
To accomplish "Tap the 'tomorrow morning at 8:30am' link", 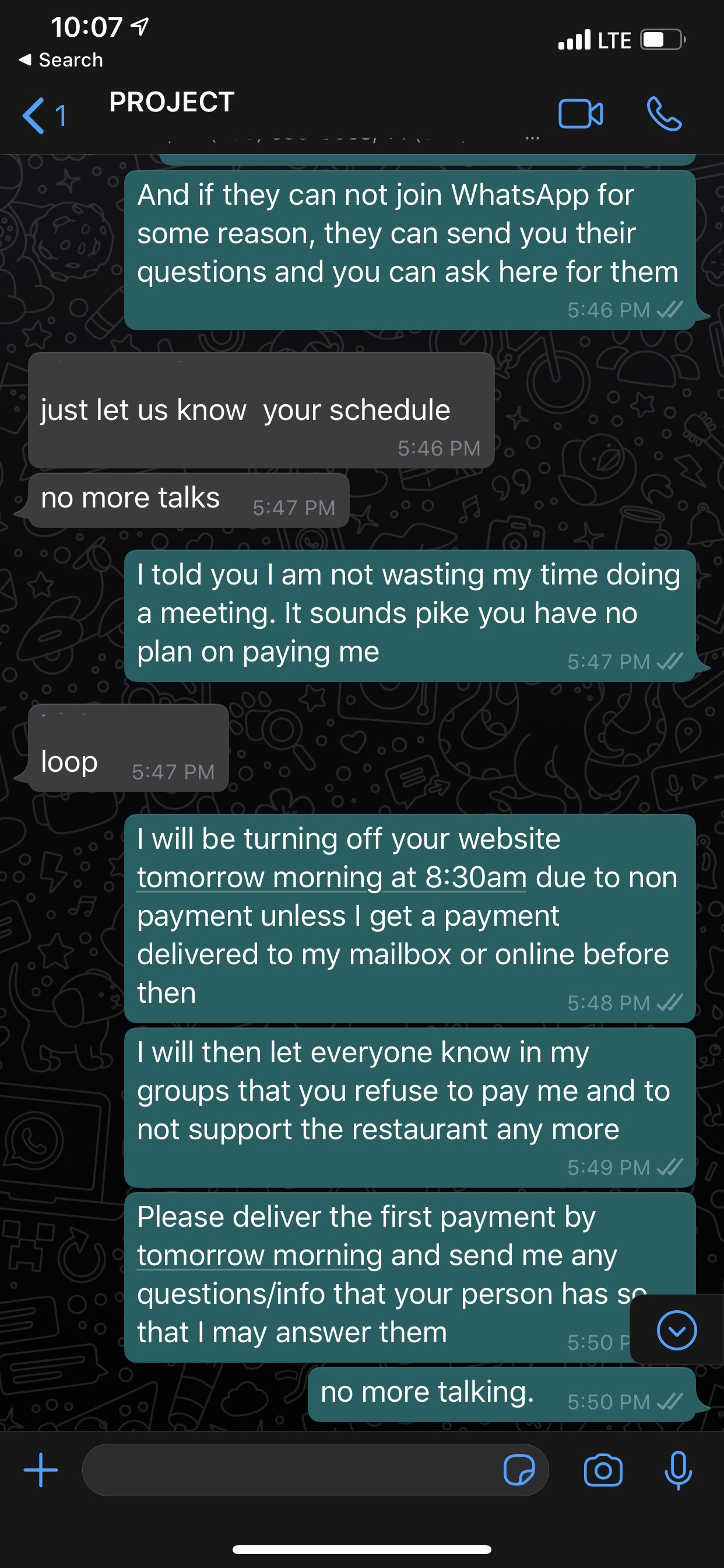I will (x=332, y=877).
